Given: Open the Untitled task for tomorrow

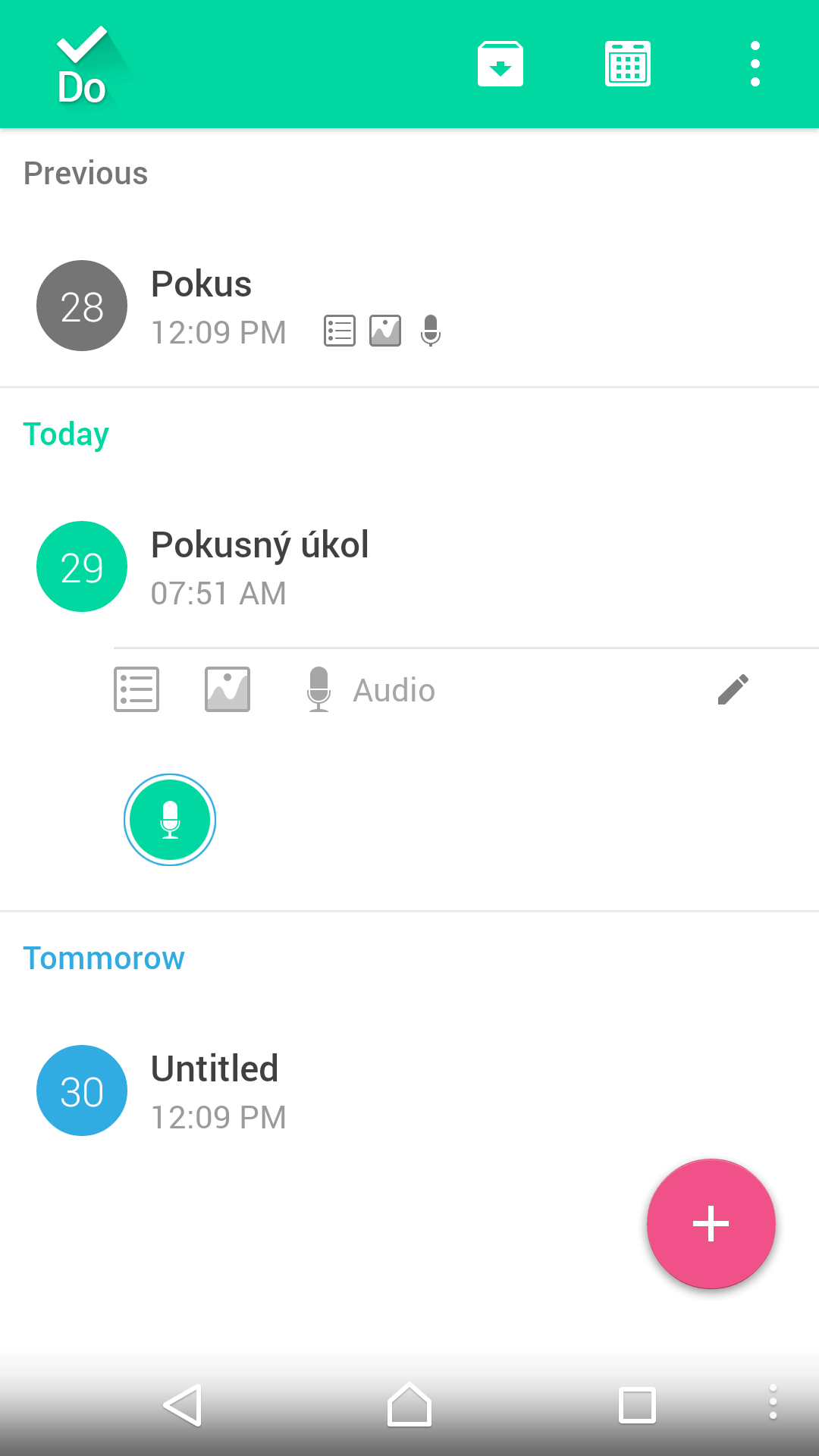Looking at the screenshot, I should 409,1090.
